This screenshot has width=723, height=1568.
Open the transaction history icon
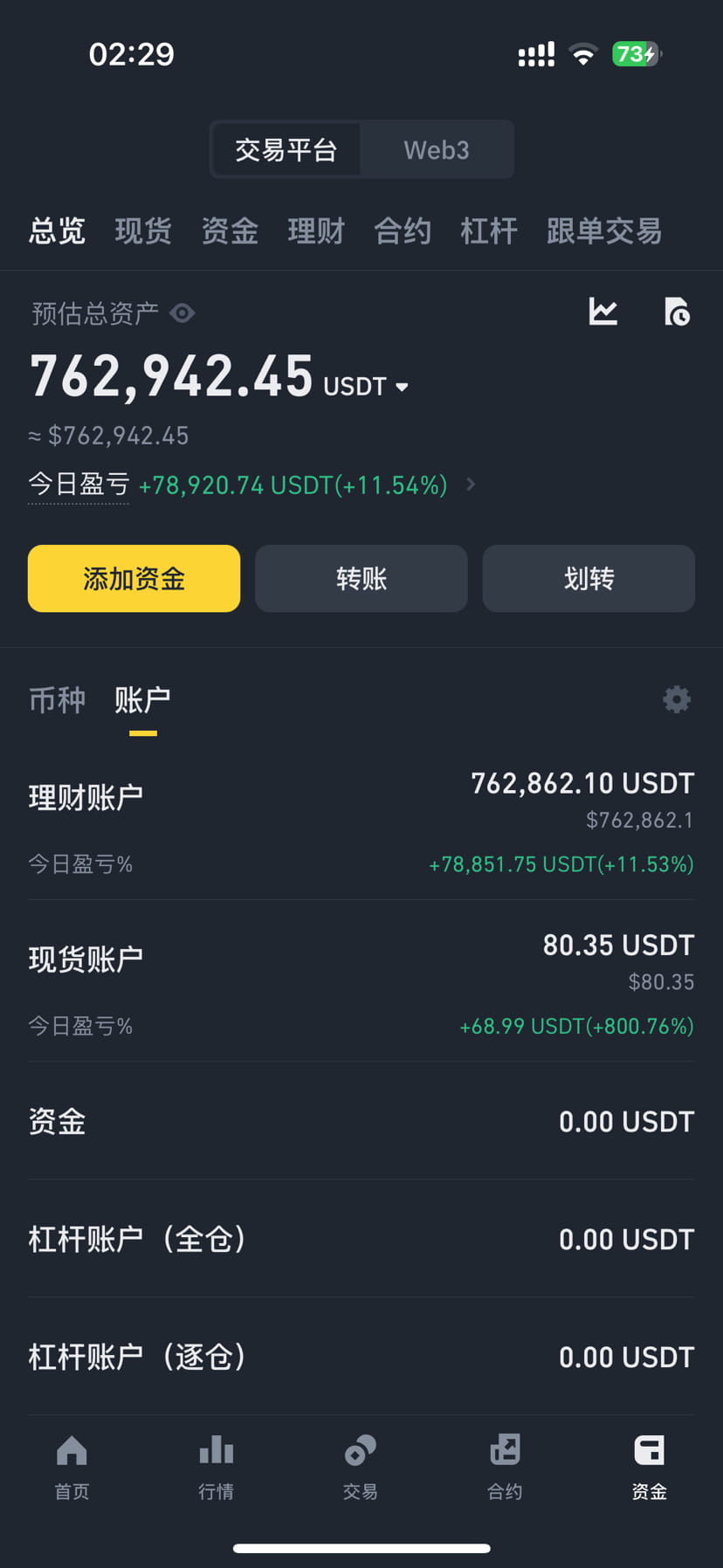click(x=677, y=312)
